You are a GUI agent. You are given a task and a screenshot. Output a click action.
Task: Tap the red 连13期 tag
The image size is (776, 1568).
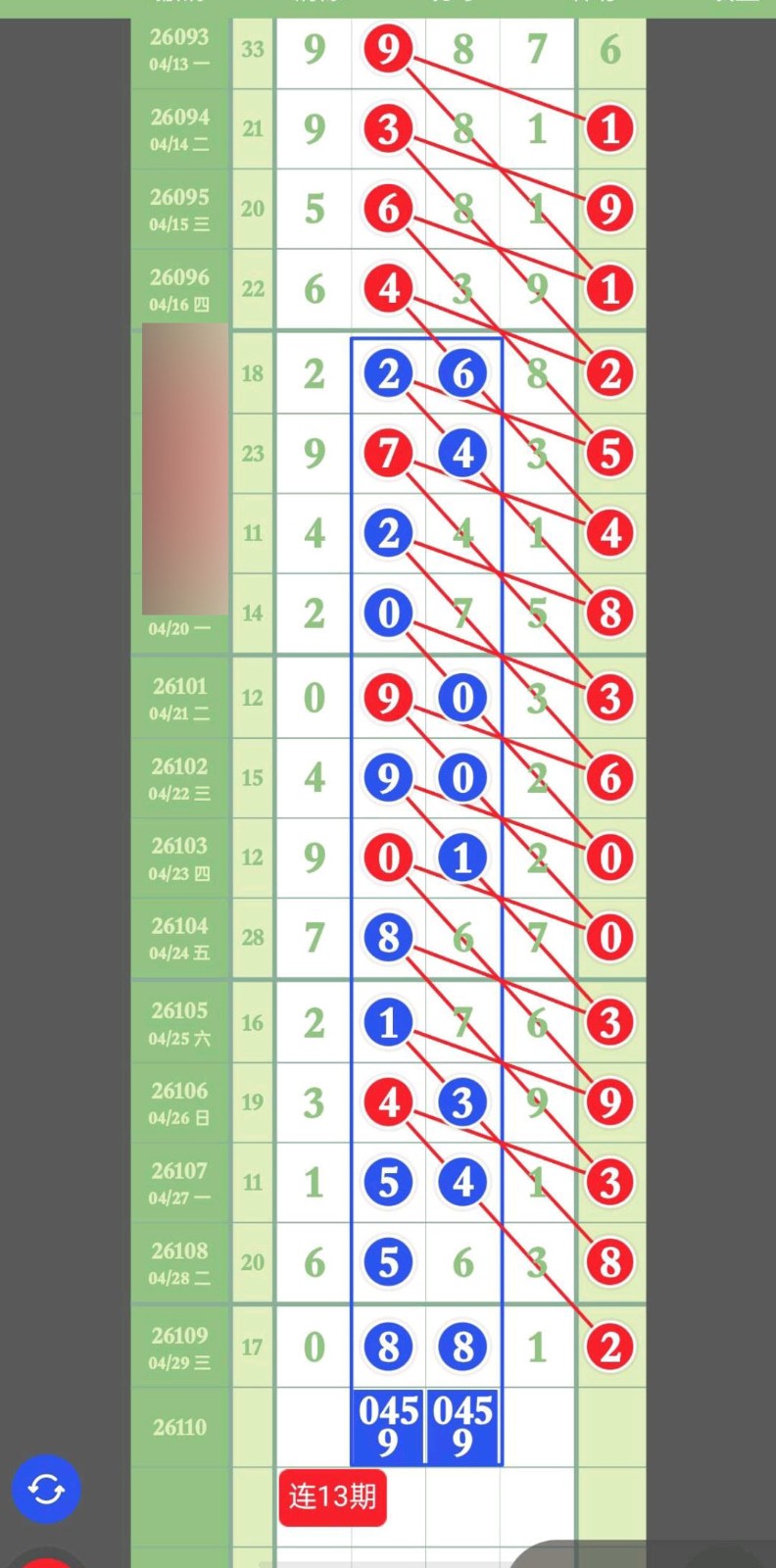(x=332, y=1496)
